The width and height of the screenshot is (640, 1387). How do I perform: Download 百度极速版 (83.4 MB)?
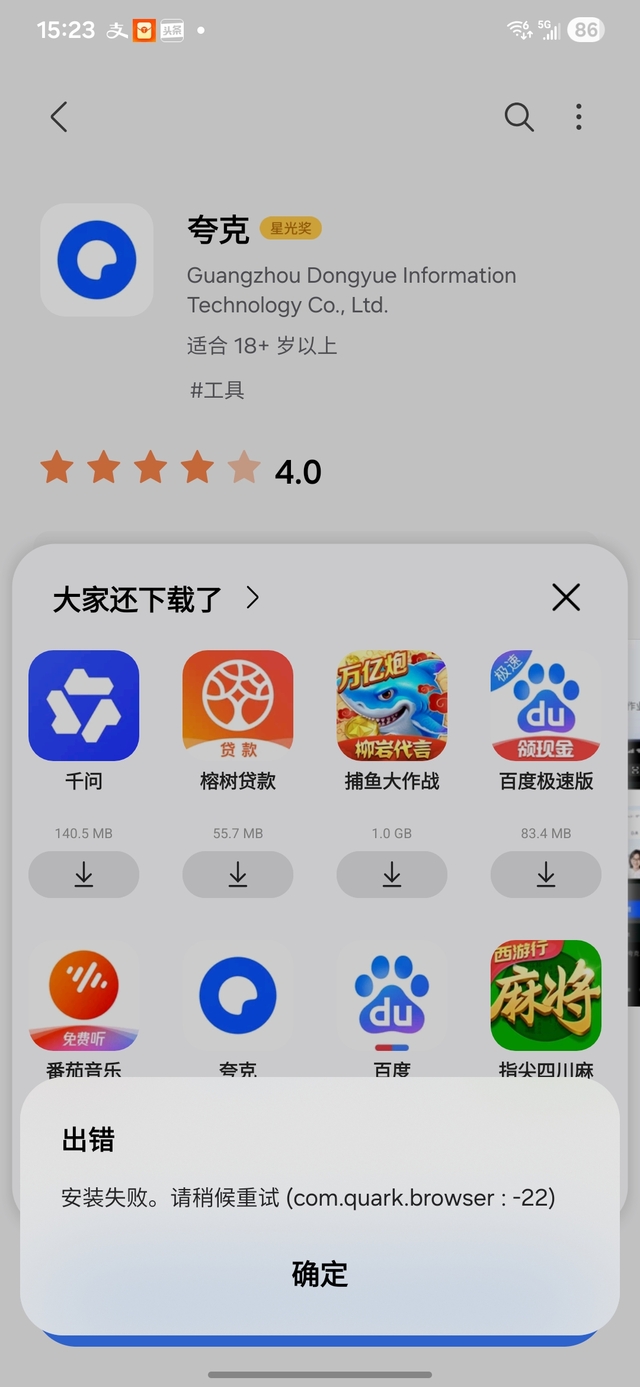(x=546, y=875)
